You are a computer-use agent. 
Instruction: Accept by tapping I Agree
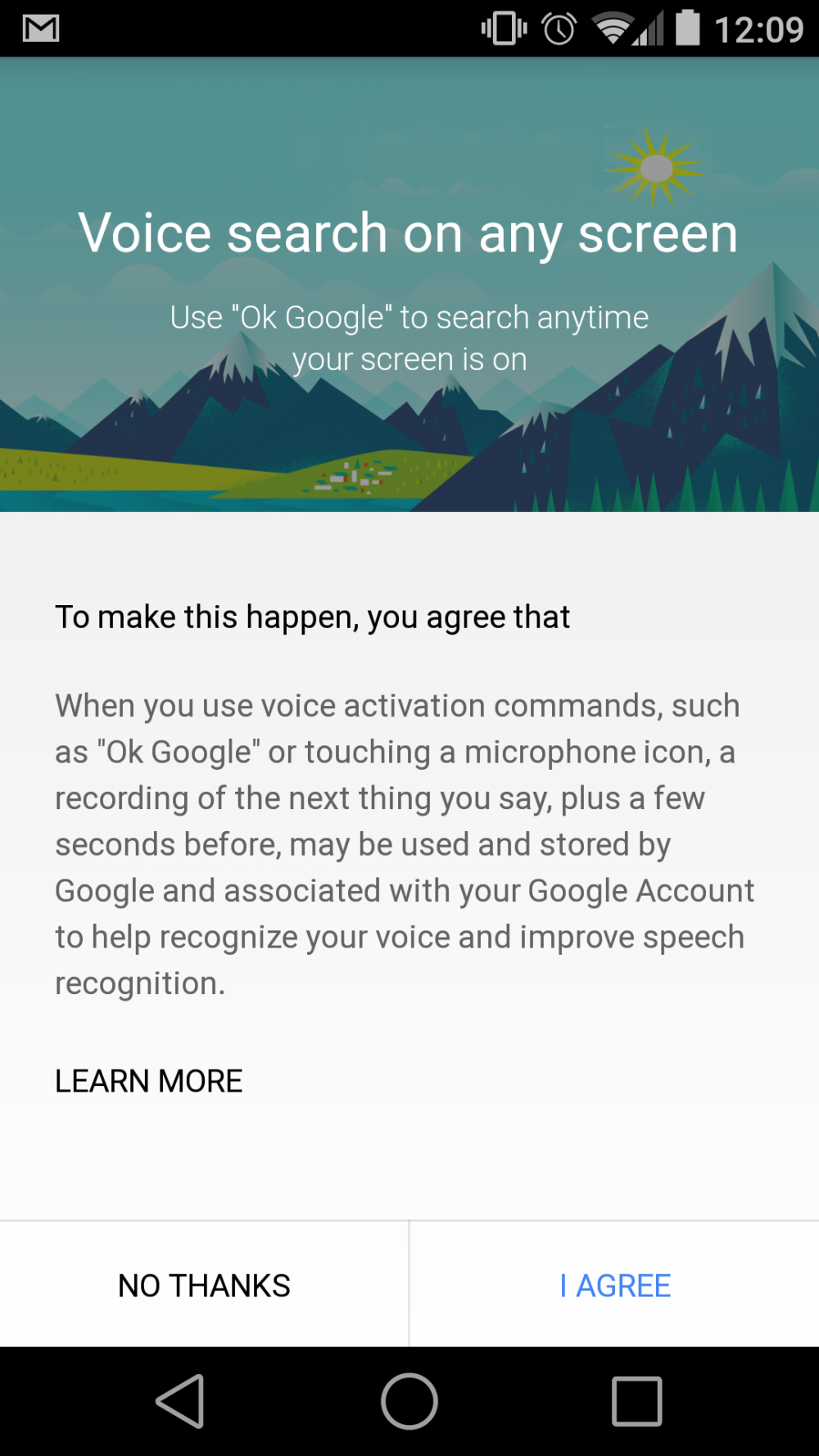(x=615, y=1286)
